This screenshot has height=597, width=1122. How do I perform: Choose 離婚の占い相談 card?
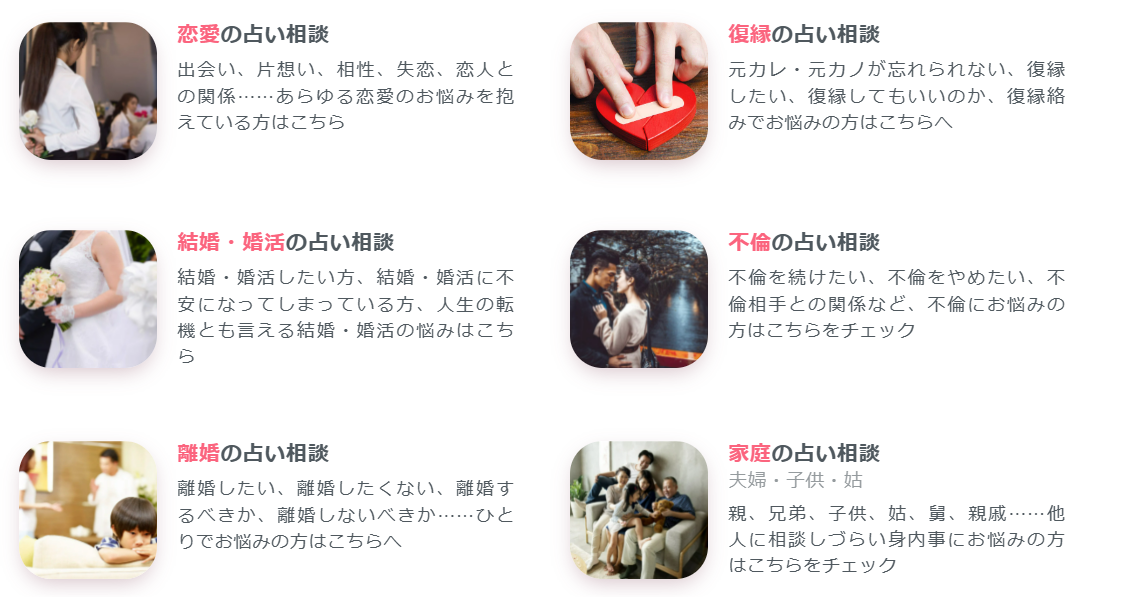click(x=252, y=454)
